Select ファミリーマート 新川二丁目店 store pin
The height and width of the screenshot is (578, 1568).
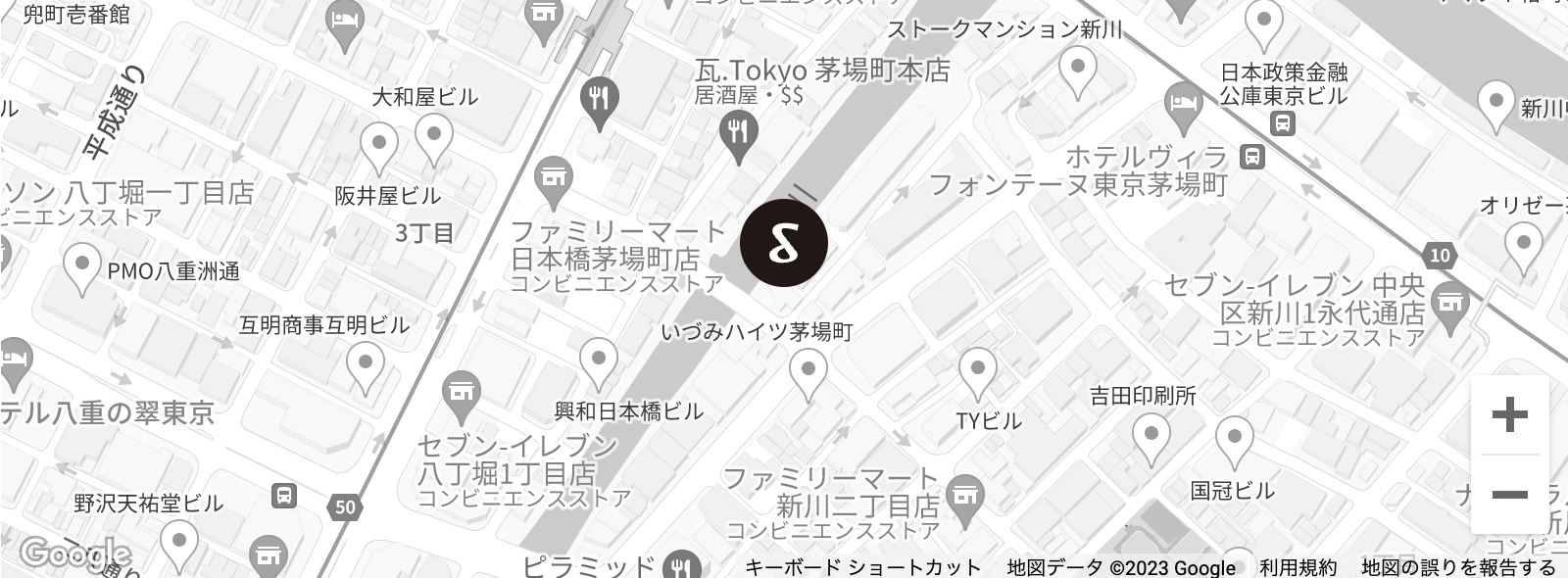click(x=965, y=495)
